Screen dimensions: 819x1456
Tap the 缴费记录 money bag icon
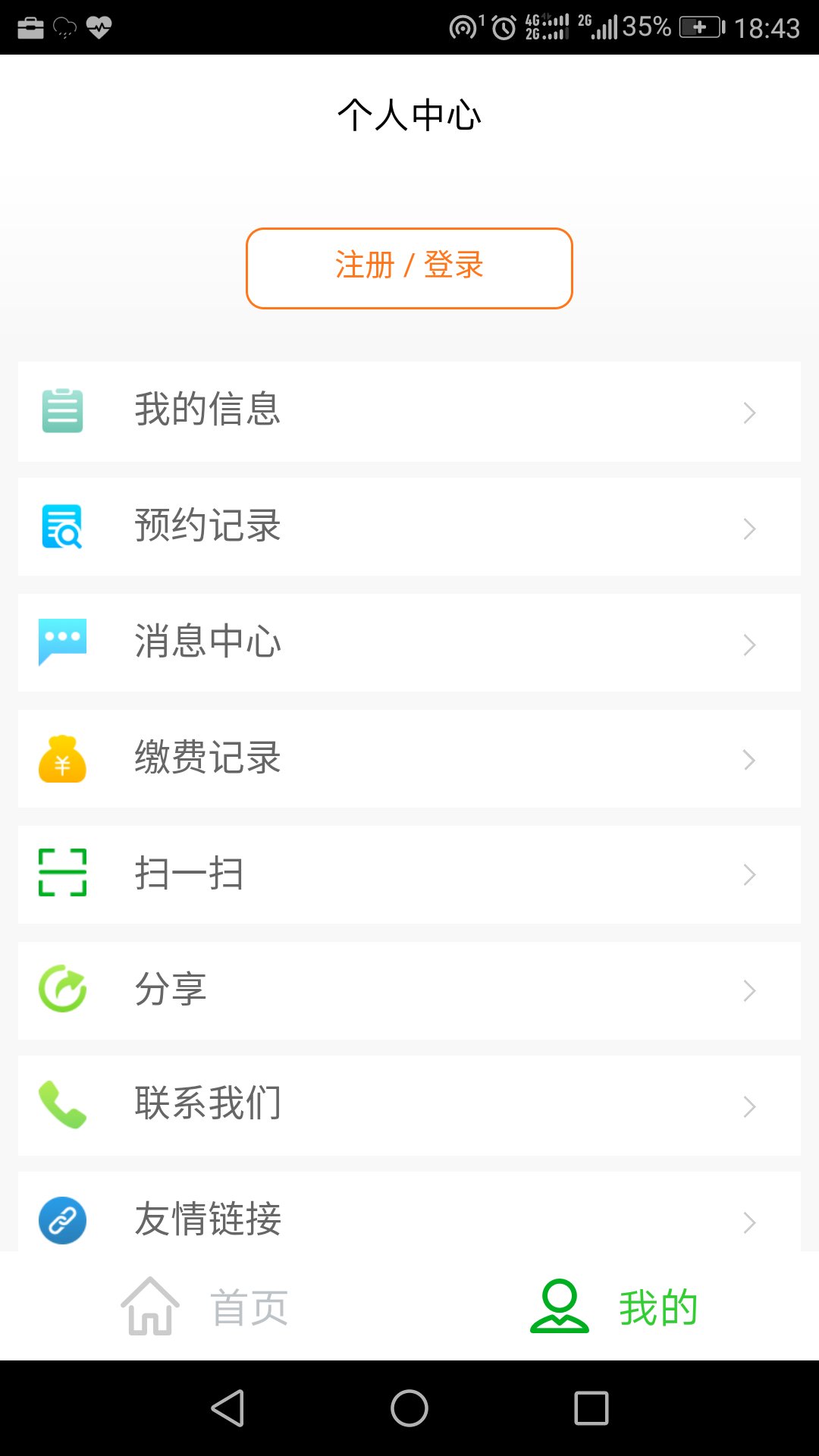(x=63, y=759)
